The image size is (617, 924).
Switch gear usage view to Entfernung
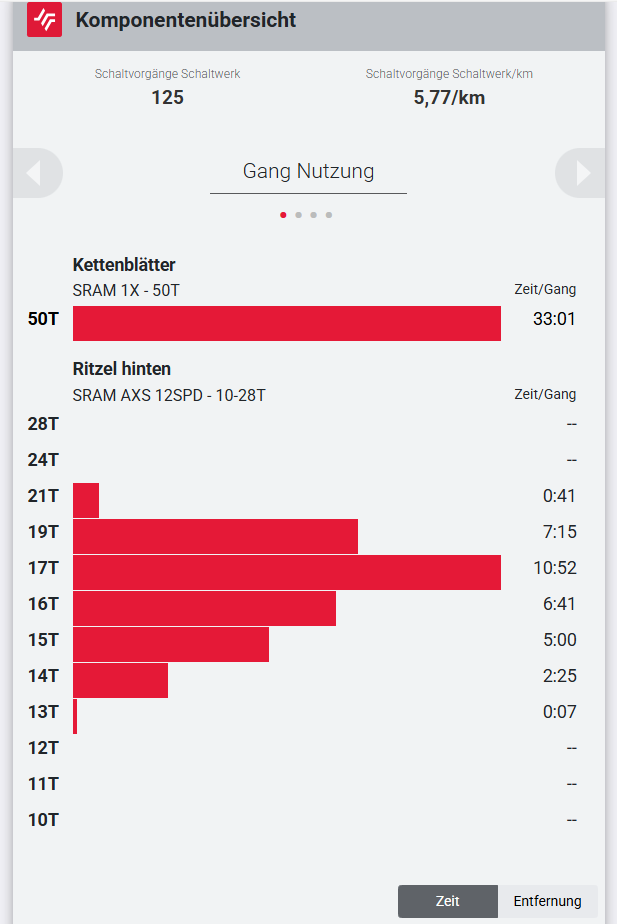tap(547, 901)
